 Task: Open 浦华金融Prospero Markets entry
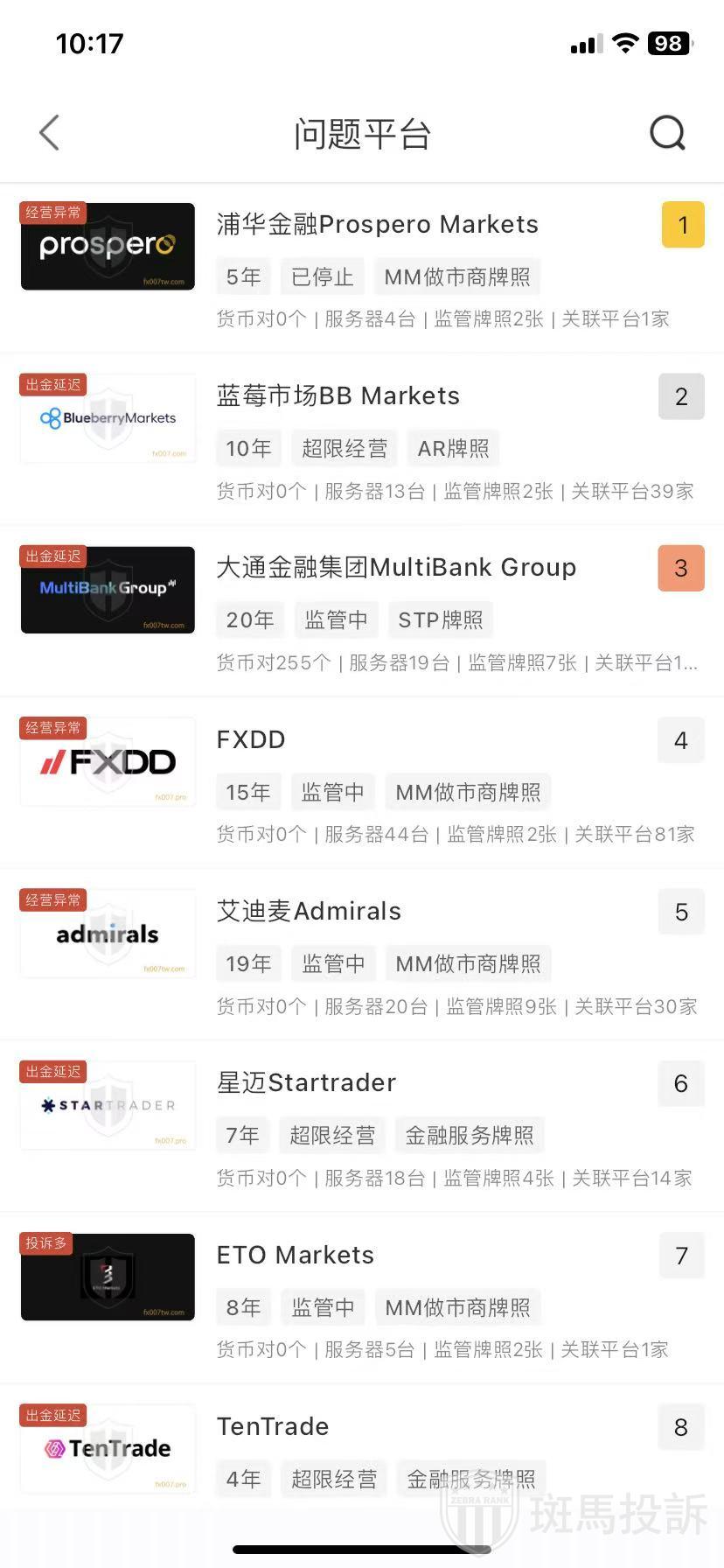(x=377, y=225)
